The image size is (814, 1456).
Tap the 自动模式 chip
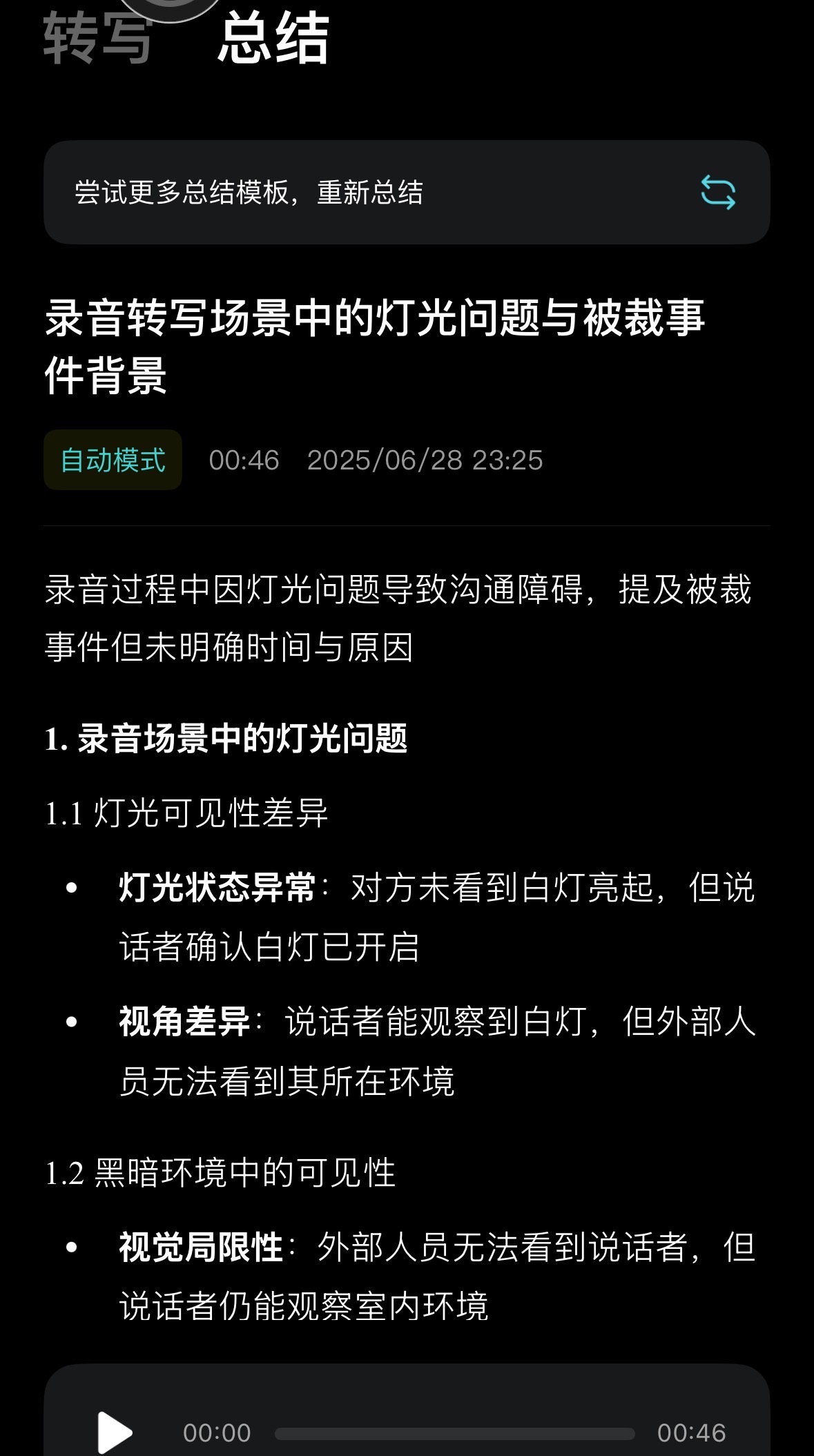[x=113, y=460]
